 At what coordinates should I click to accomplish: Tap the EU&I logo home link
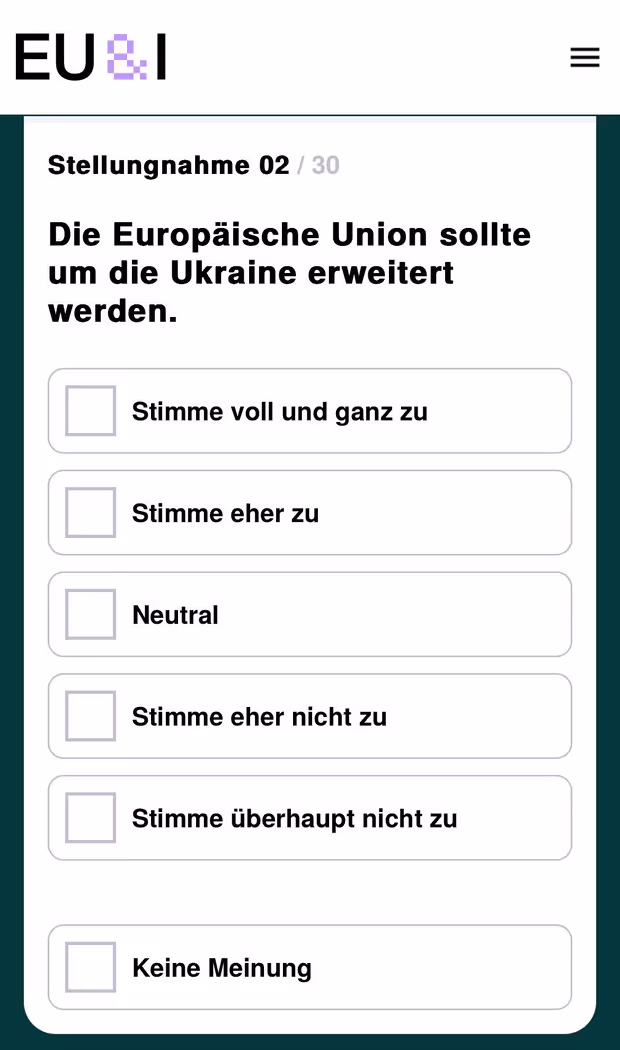click(x=91, y=57)
